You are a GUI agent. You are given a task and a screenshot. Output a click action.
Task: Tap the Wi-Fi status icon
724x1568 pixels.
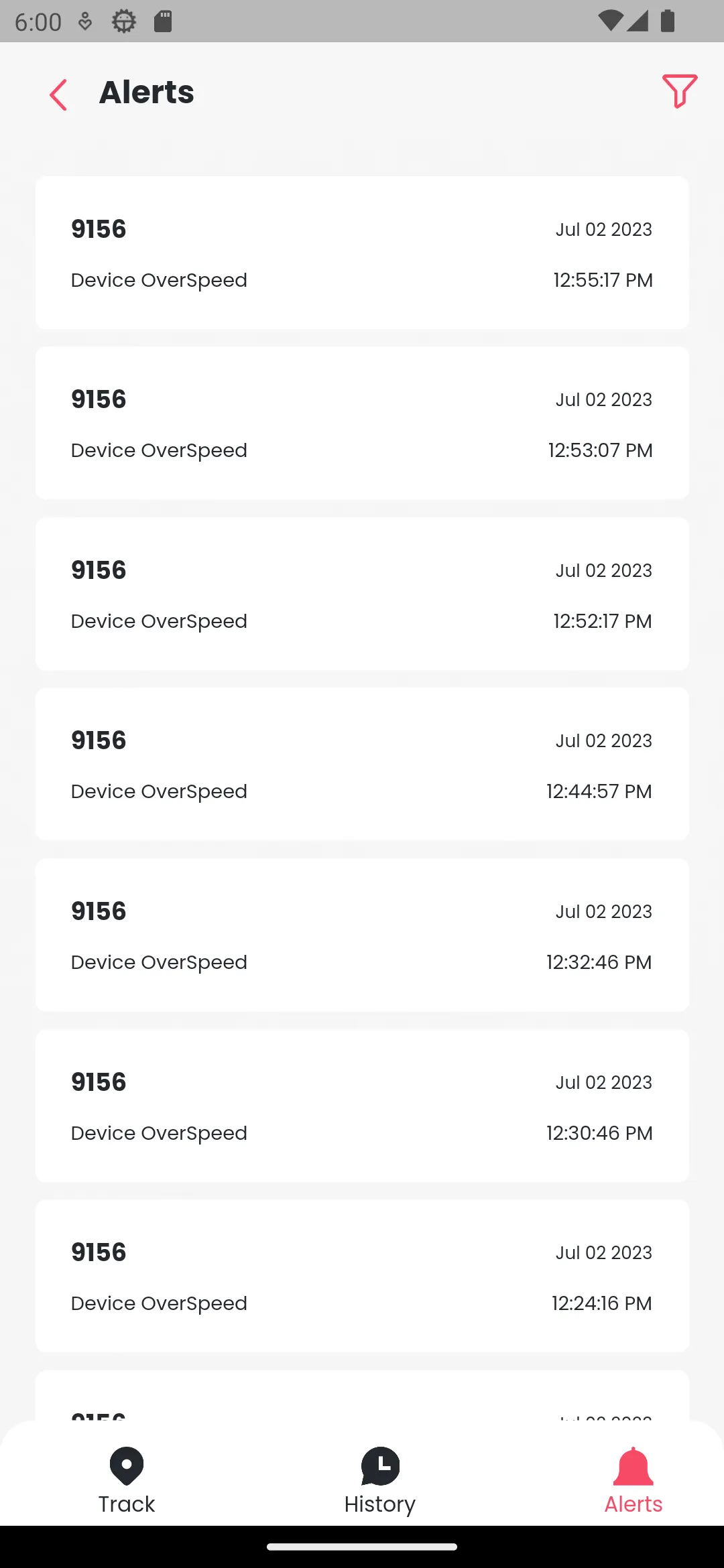tap(611, 21)
